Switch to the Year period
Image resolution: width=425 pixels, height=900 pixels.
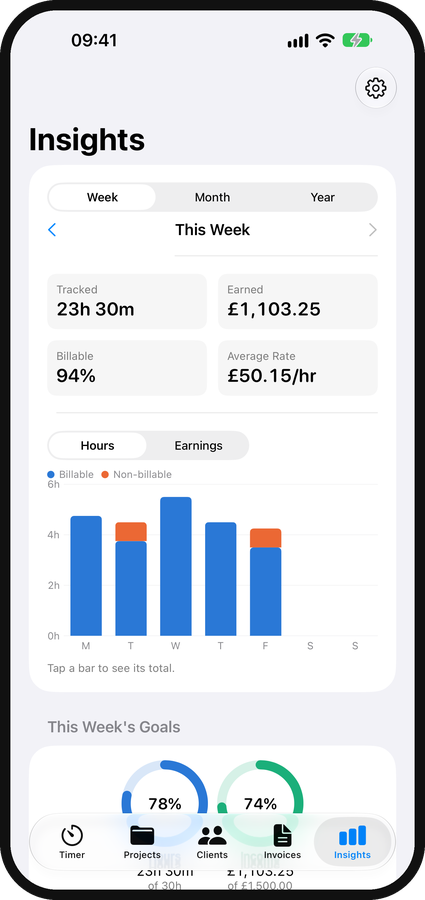coord(323,197)
